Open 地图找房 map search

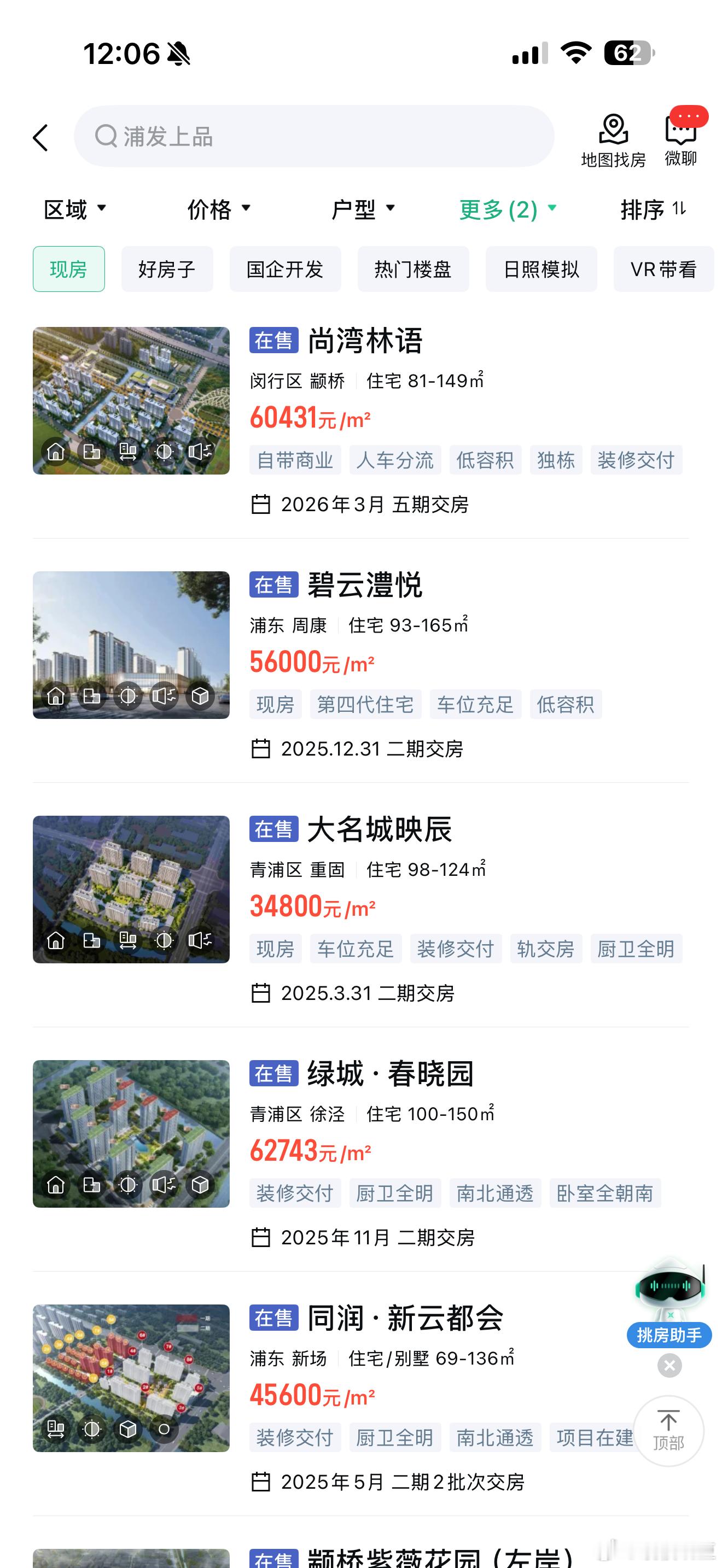point(613,136)
